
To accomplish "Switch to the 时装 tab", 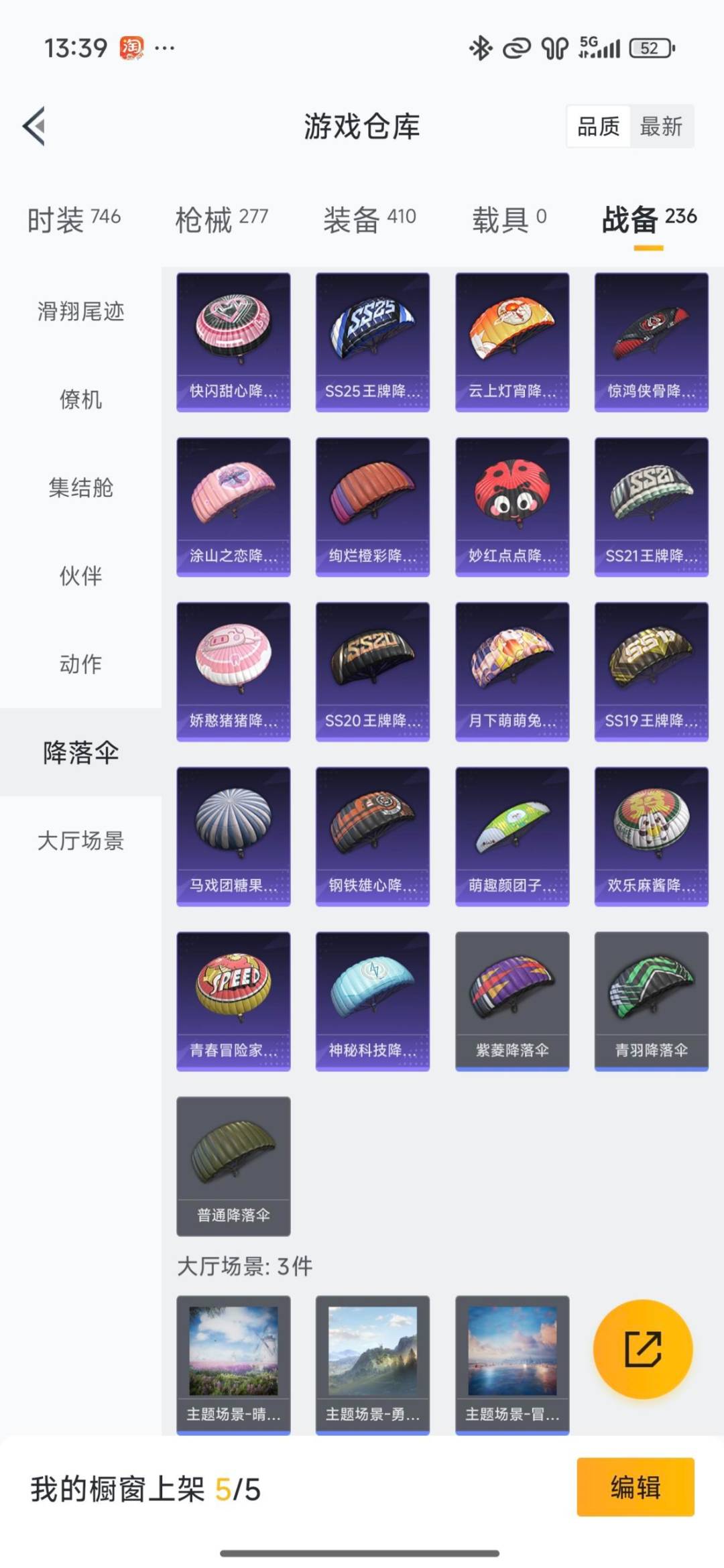I will pyautogui.click(x=74, y=219).
